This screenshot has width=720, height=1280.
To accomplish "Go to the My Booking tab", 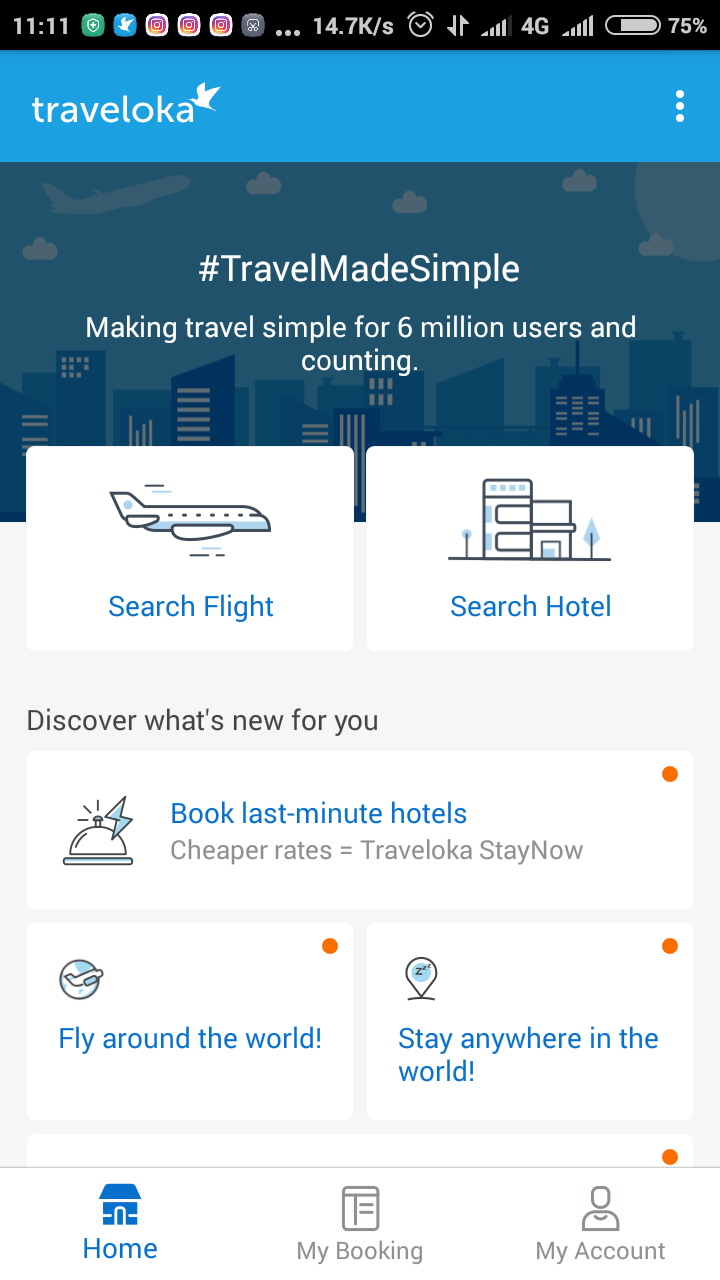I will point(360,1224).
